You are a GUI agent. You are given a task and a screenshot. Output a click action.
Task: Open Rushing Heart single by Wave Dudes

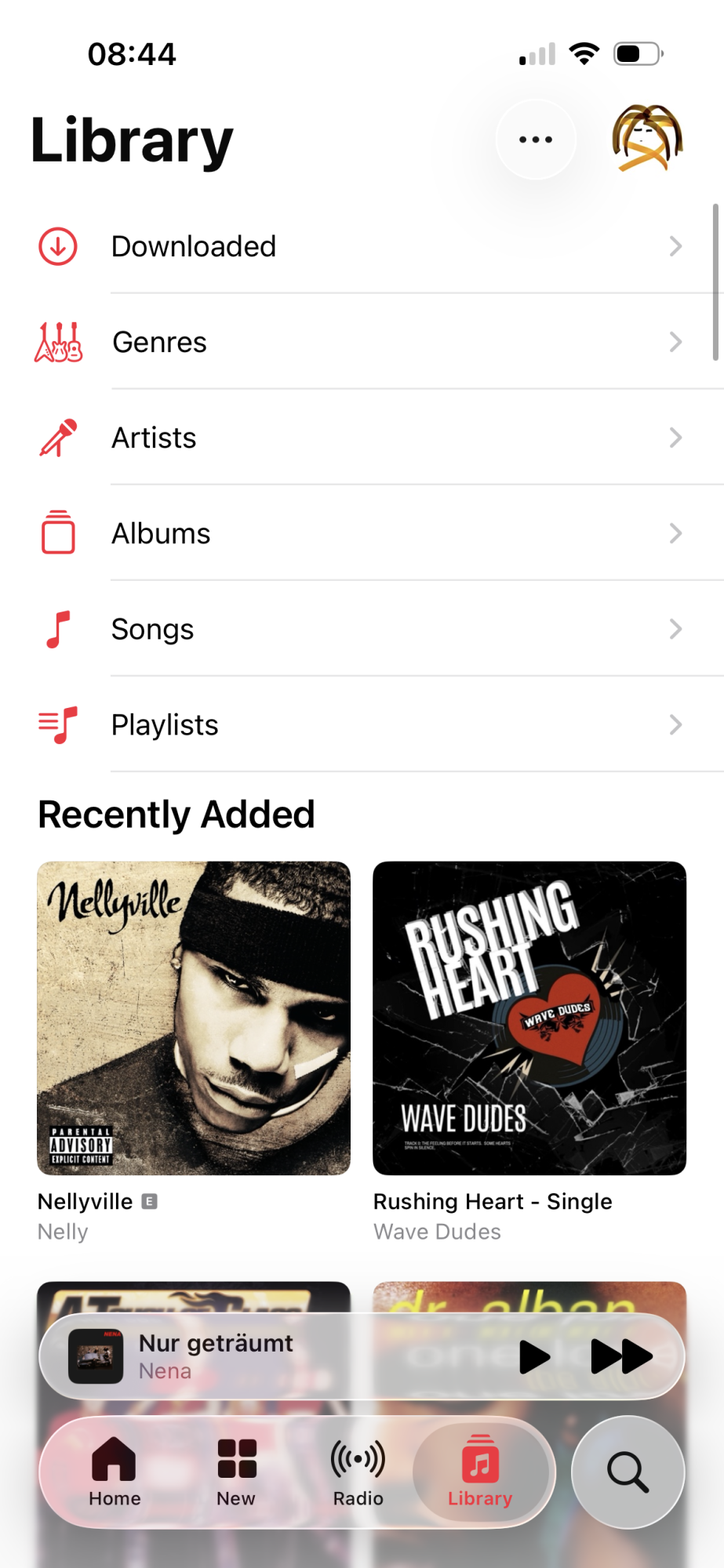coord(529,1018)
